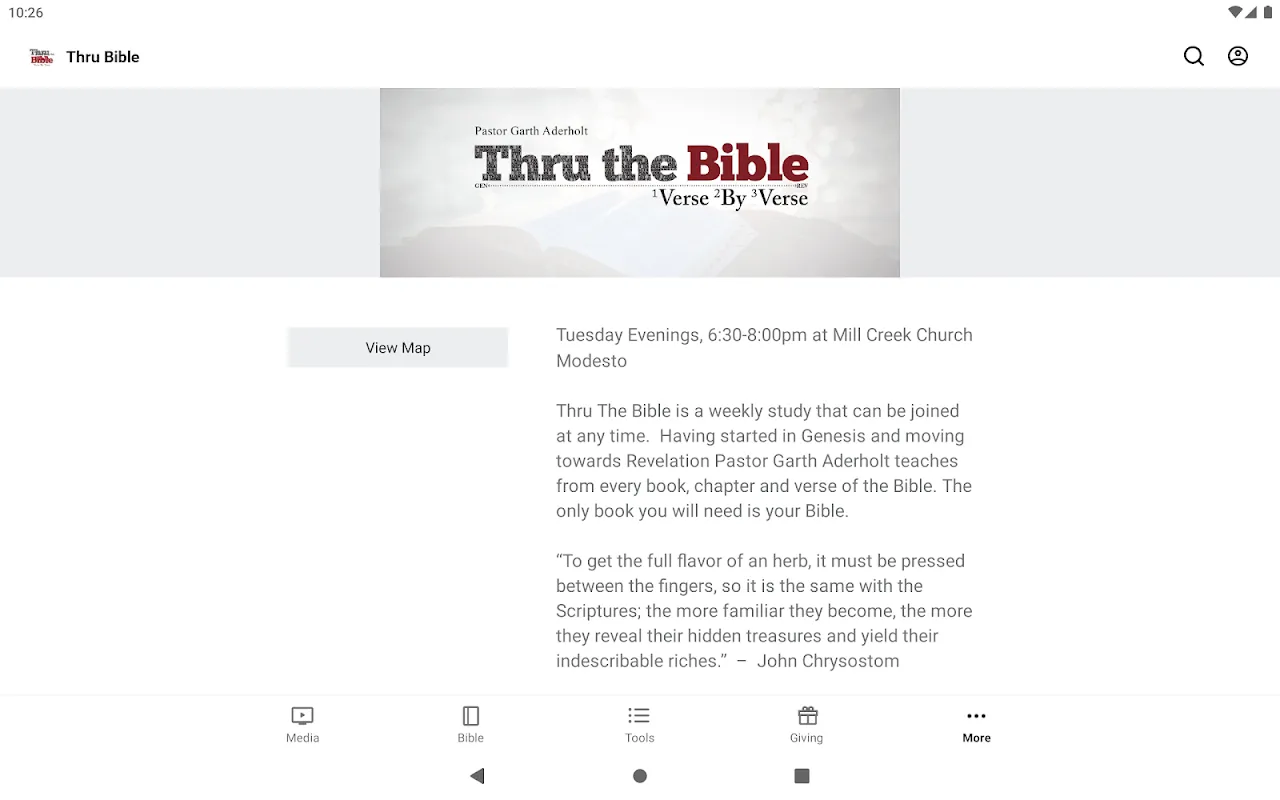The height and width of the screenshot is (800, 1280).
Task: Open the Tools tab
Action: tap(639, 725)
